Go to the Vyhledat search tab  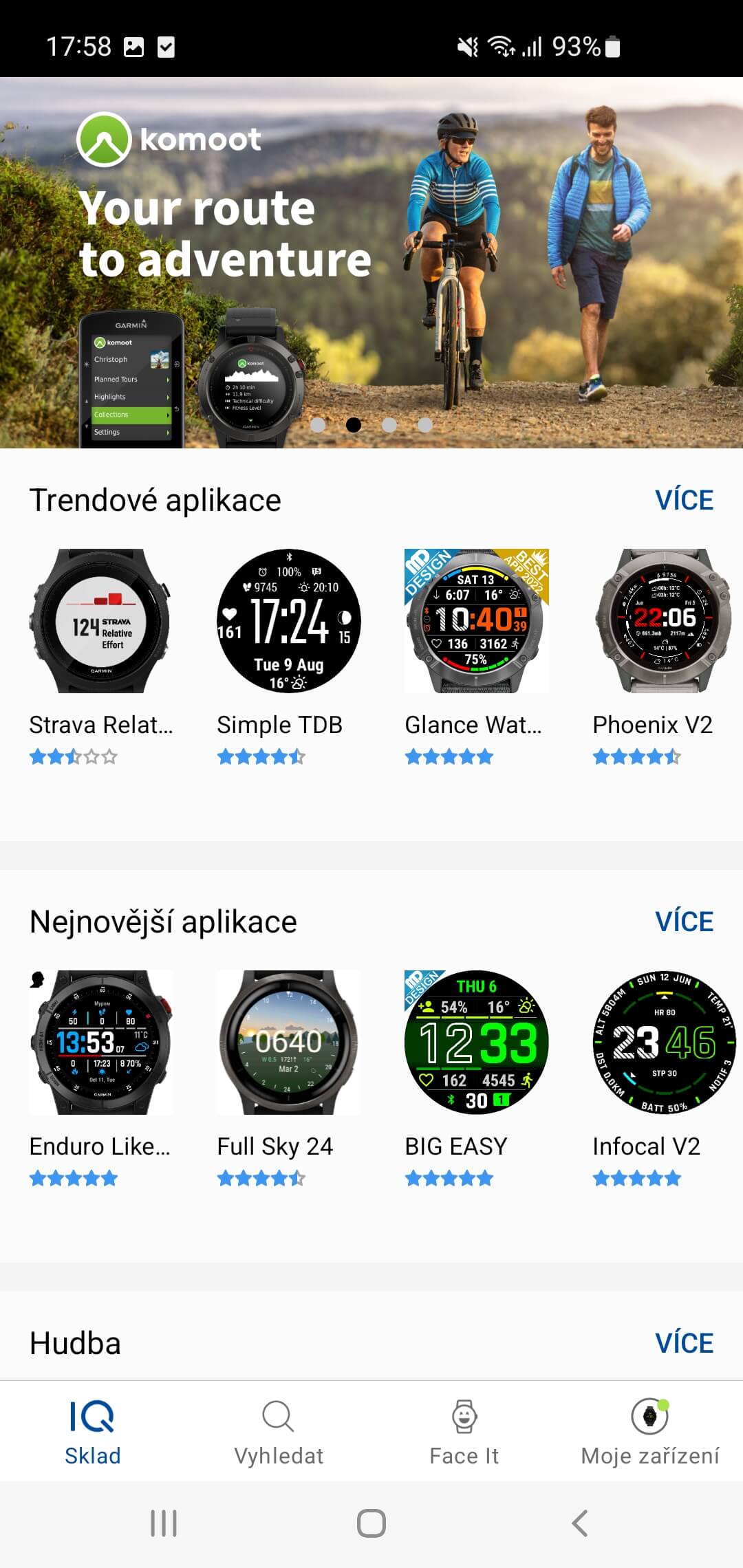279,1432
